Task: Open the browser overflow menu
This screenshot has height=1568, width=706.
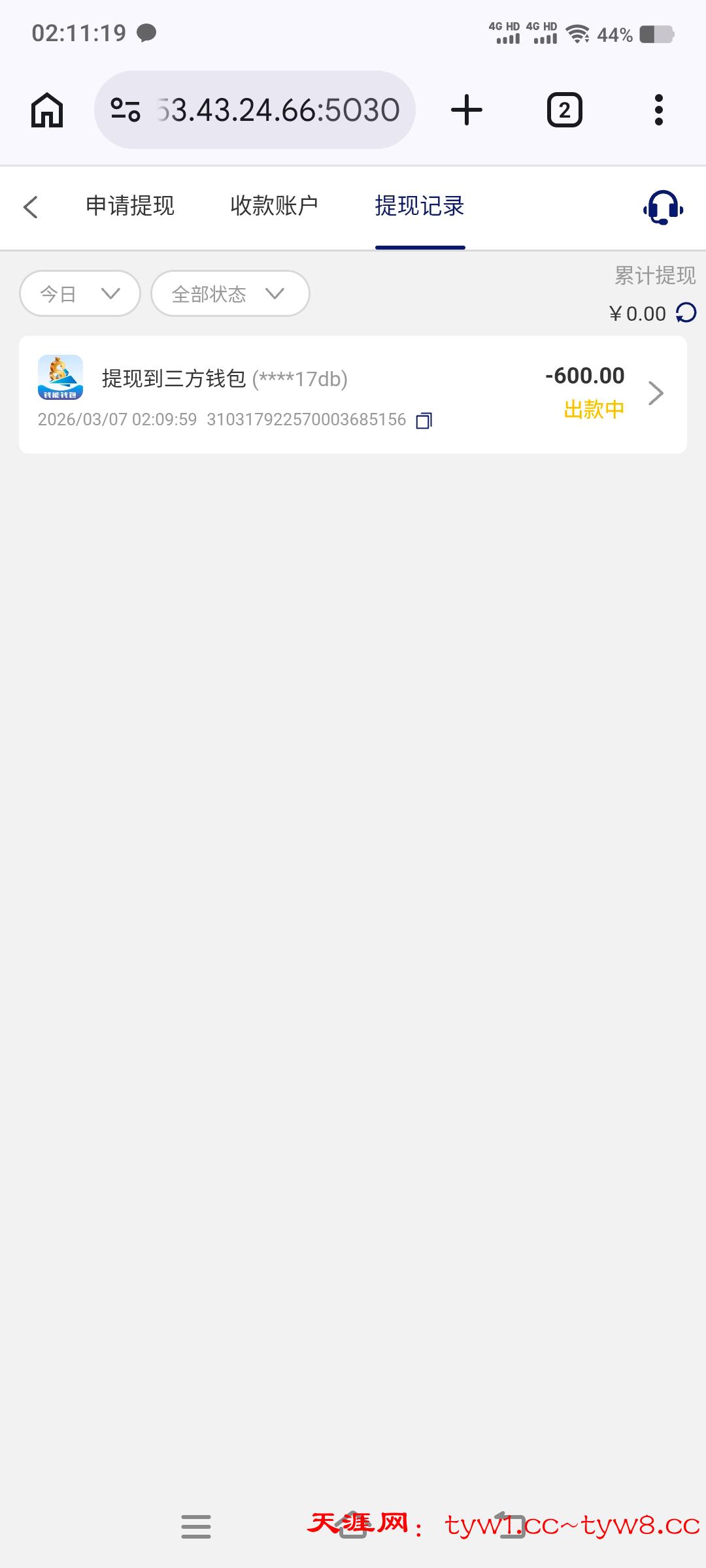Action: coord(658,110)
